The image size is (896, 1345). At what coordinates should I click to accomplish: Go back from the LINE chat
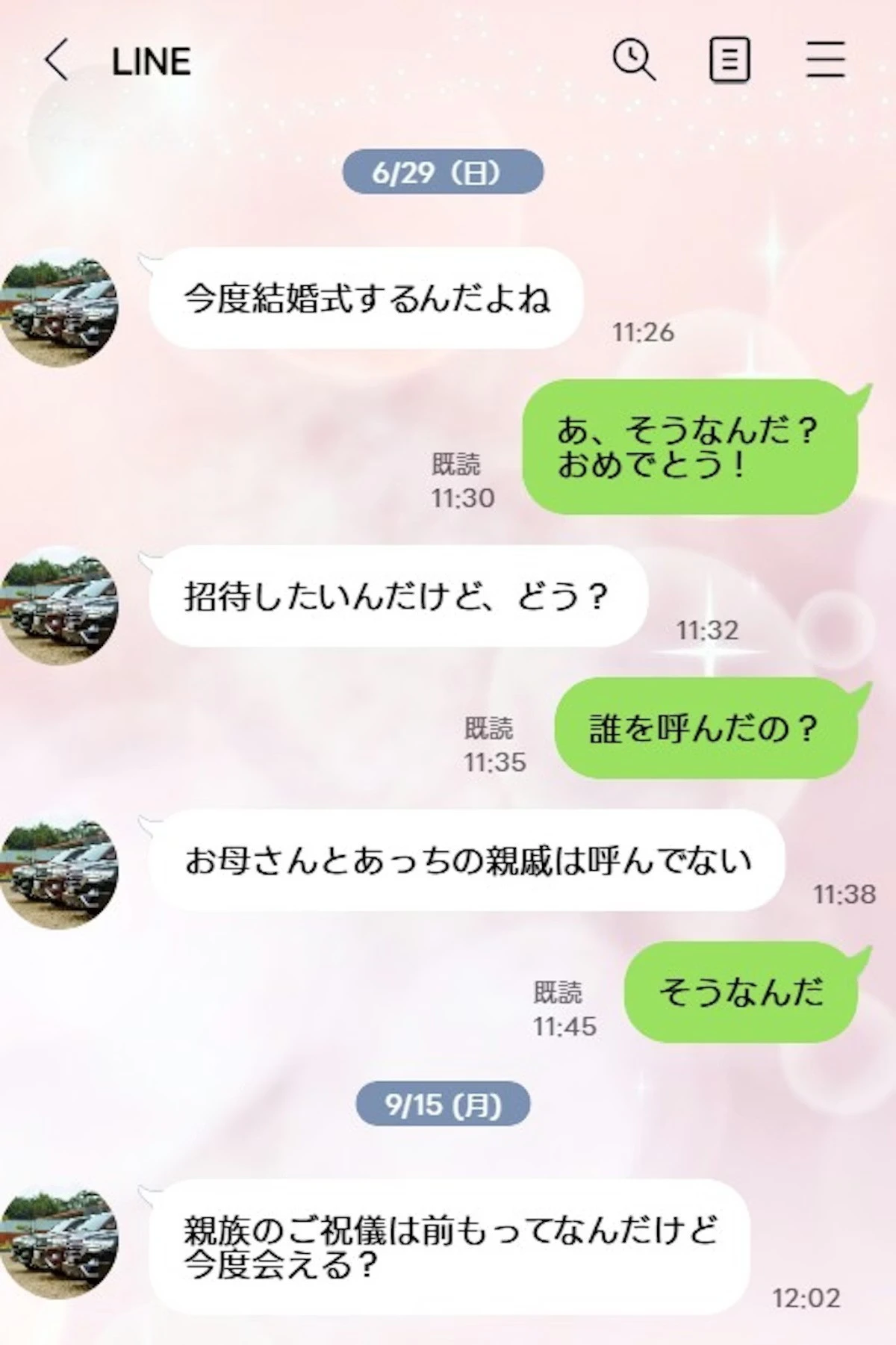57,60
